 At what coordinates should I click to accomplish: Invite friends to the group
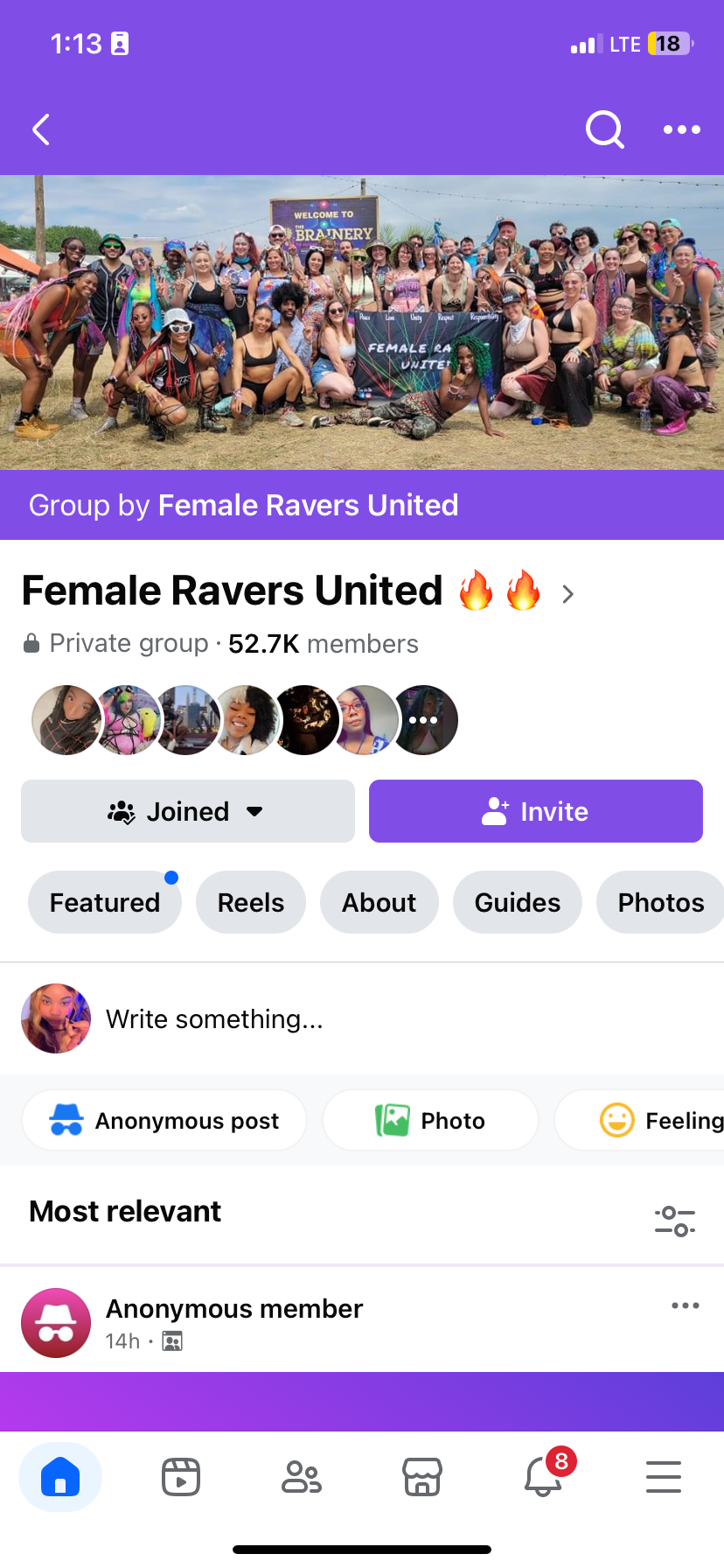[536, 811]
